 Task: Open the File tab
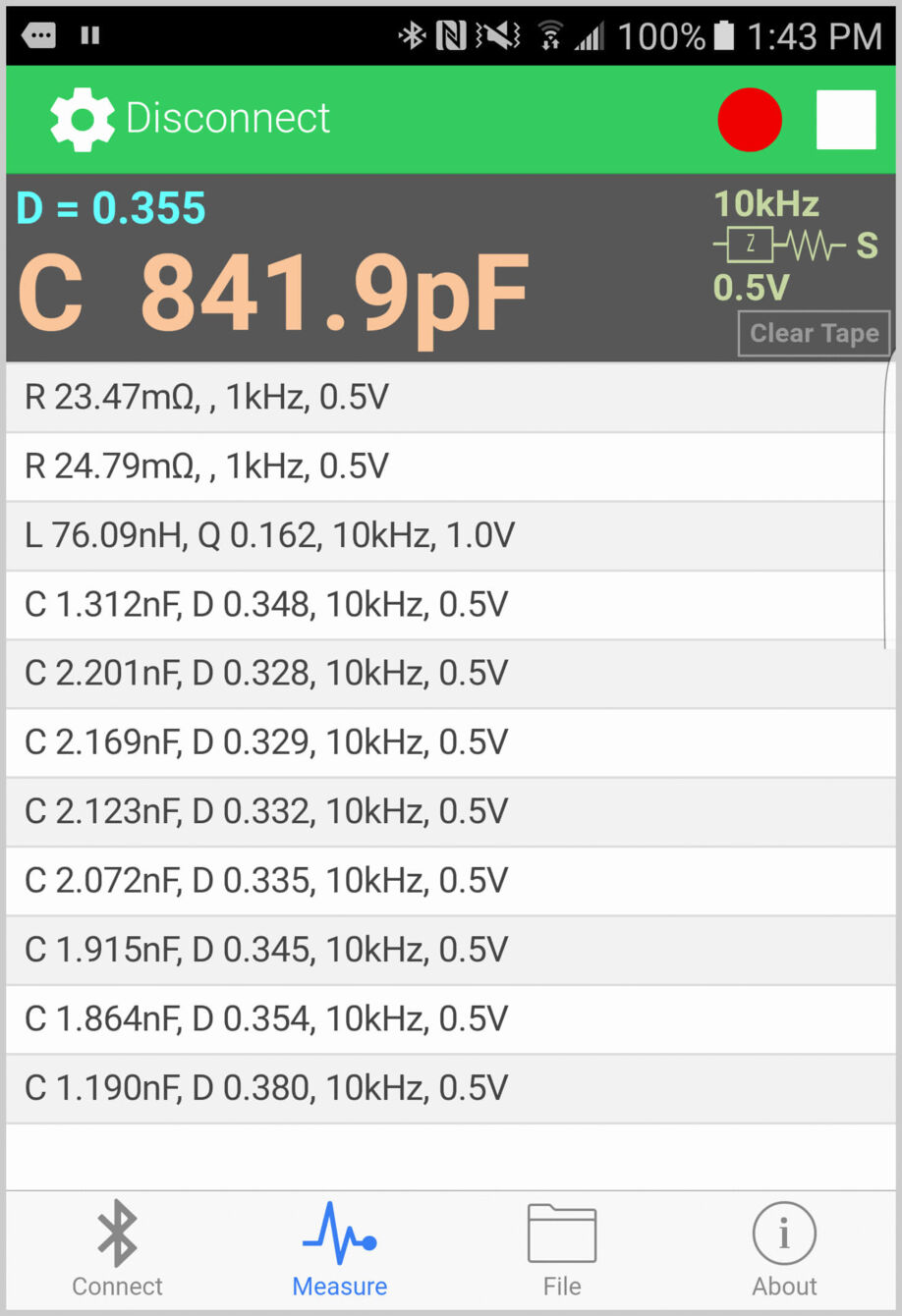click(x=562, y=1249)
